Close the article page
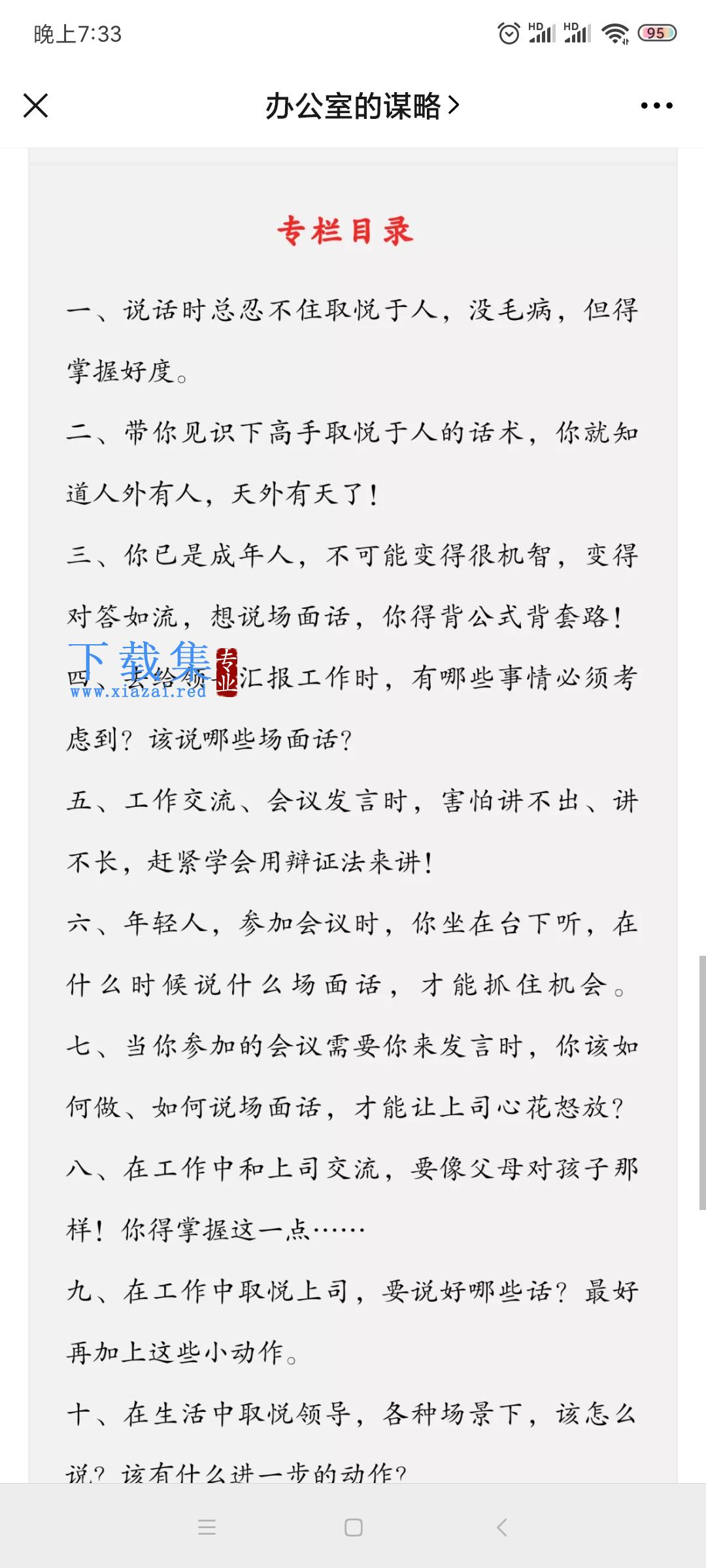Screen dimensions: 706x1568 click(35, 105)
